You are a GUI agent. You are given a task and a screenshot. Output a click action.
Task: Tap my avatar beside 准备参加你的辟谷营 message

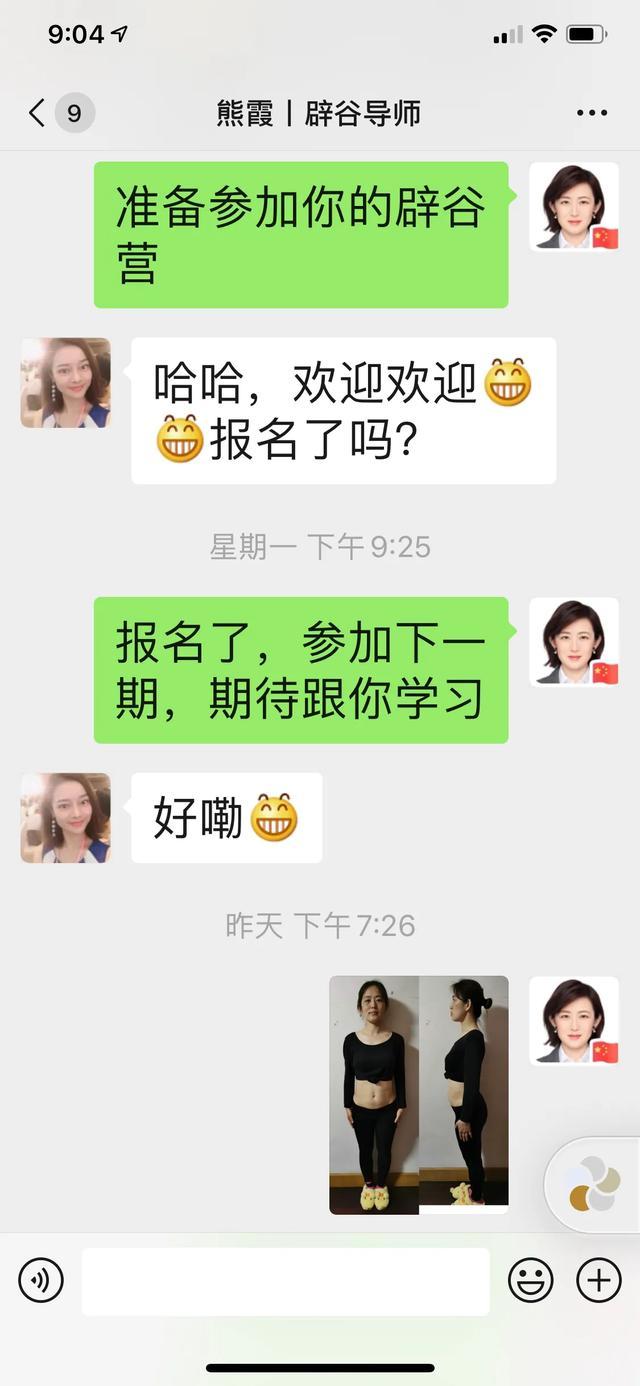point(574,206)
